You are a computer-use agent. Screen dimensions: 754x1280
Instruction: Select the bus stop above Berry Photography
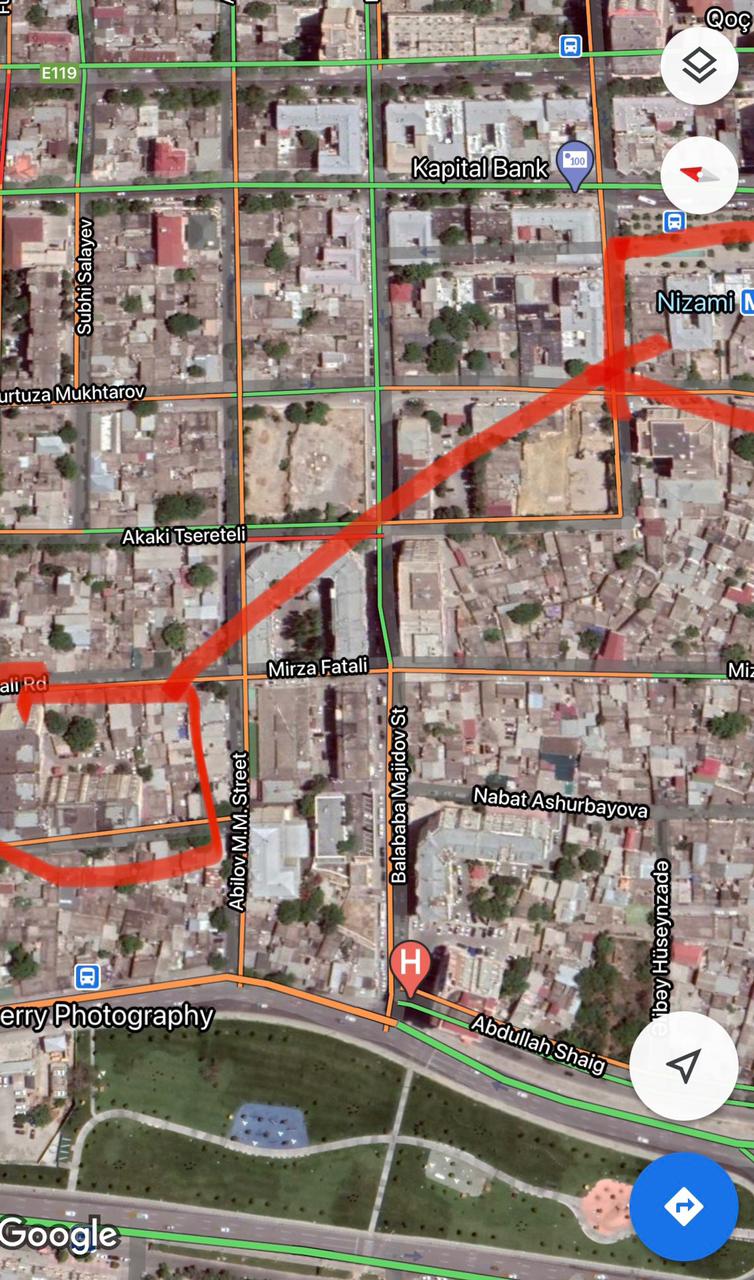(87, 976)
